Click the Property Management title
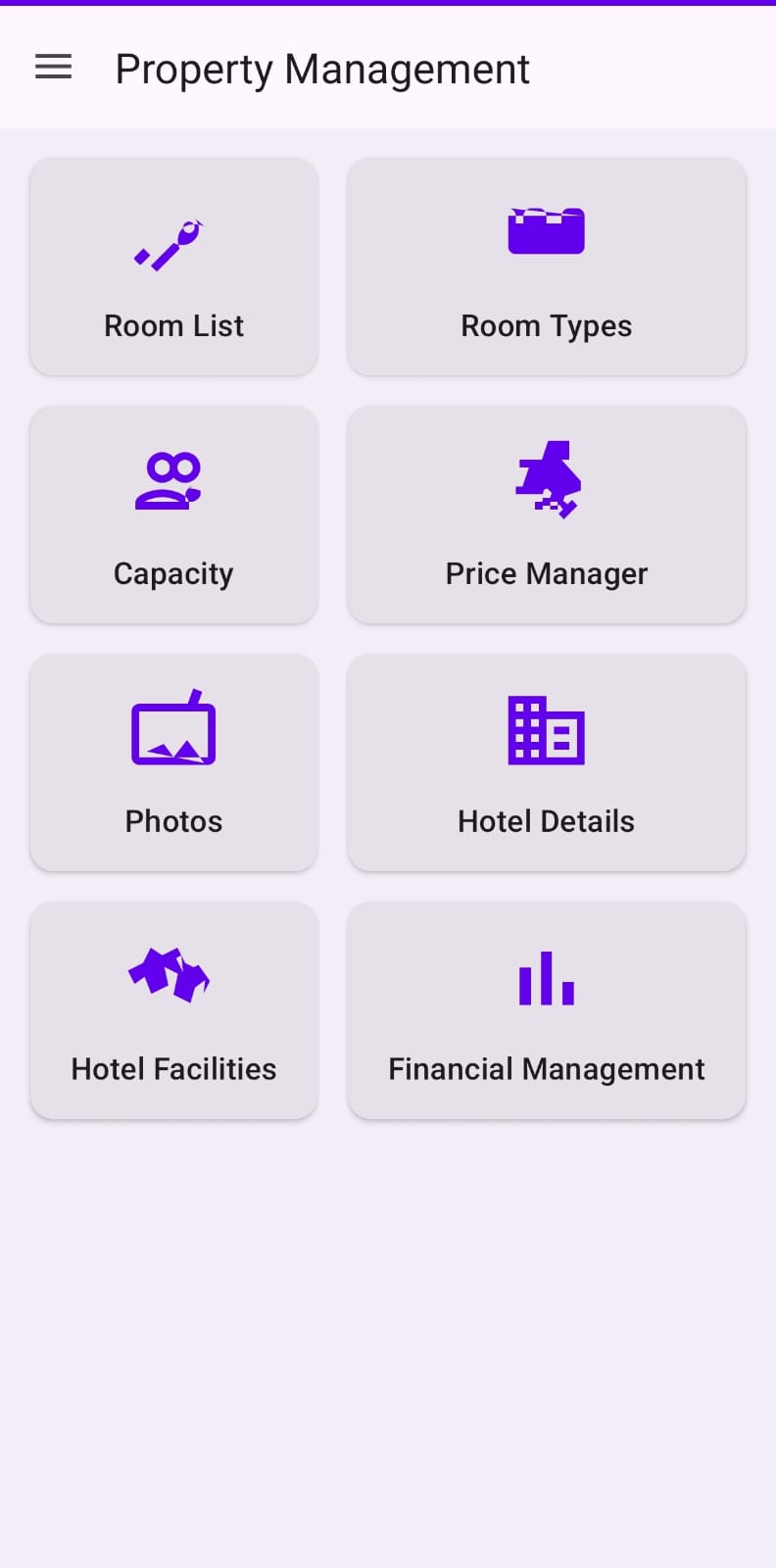The image size is (776, 1568). [x=322, y=69]
